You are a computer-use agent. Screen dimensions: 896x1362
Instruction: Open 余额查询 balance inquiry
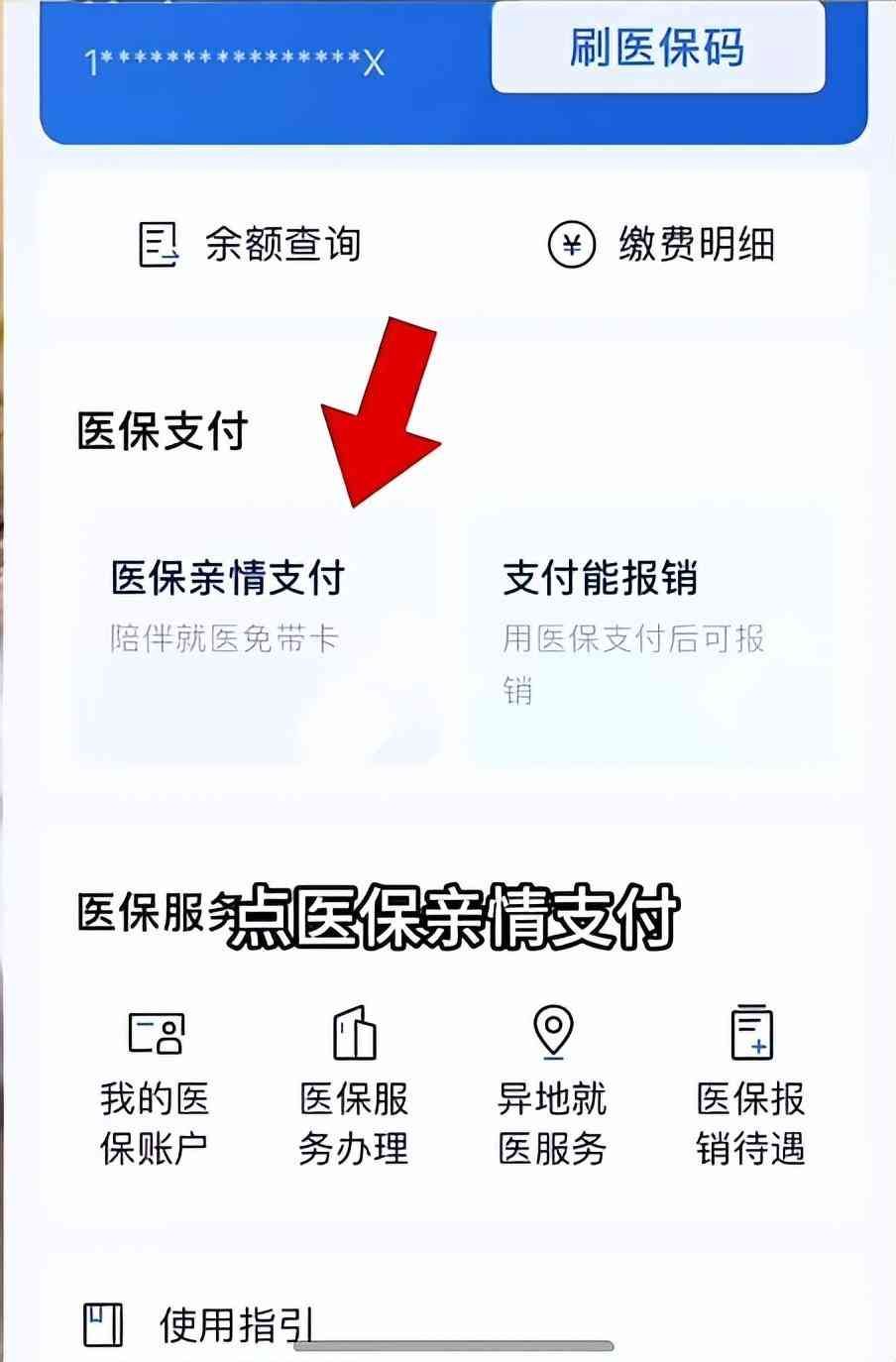coord(250,244)
